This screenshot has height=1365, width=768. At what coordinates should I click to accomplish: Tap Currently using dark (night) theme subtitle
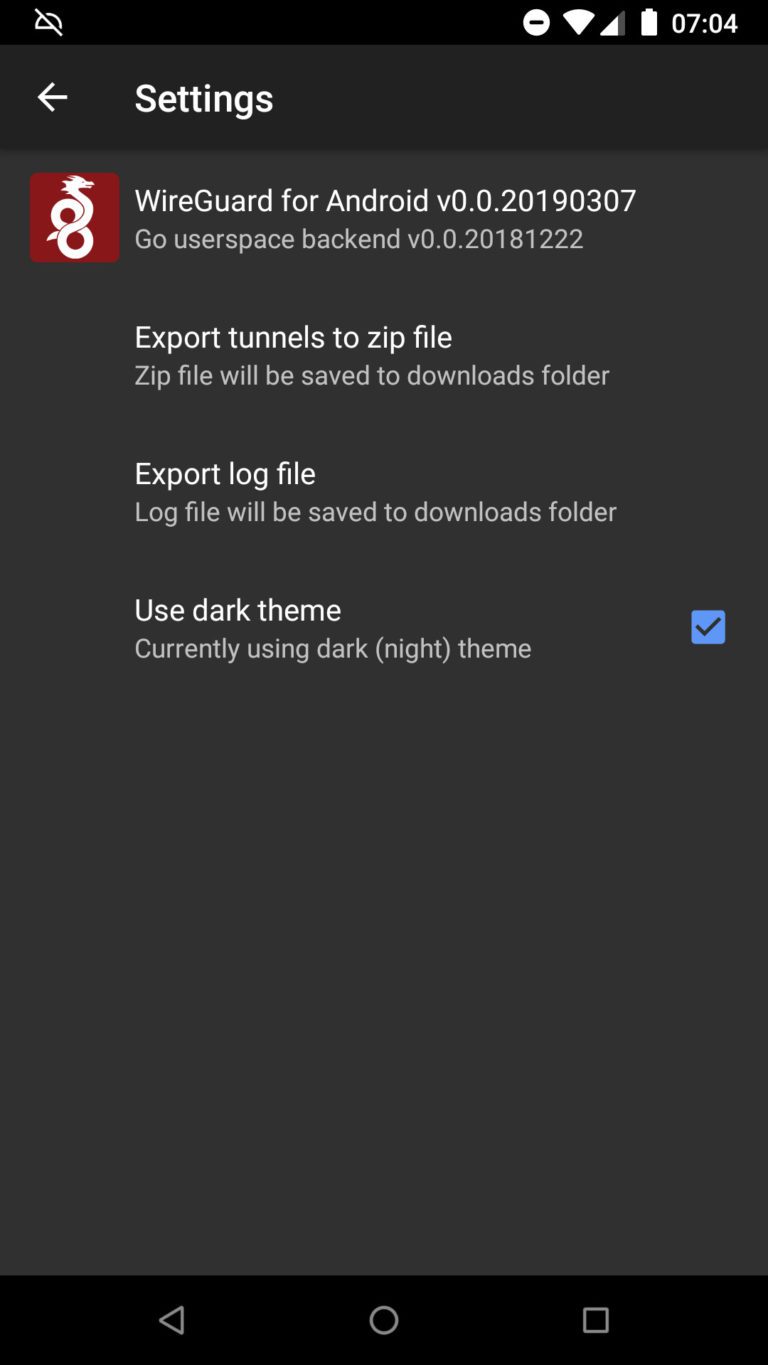point(332,648)
